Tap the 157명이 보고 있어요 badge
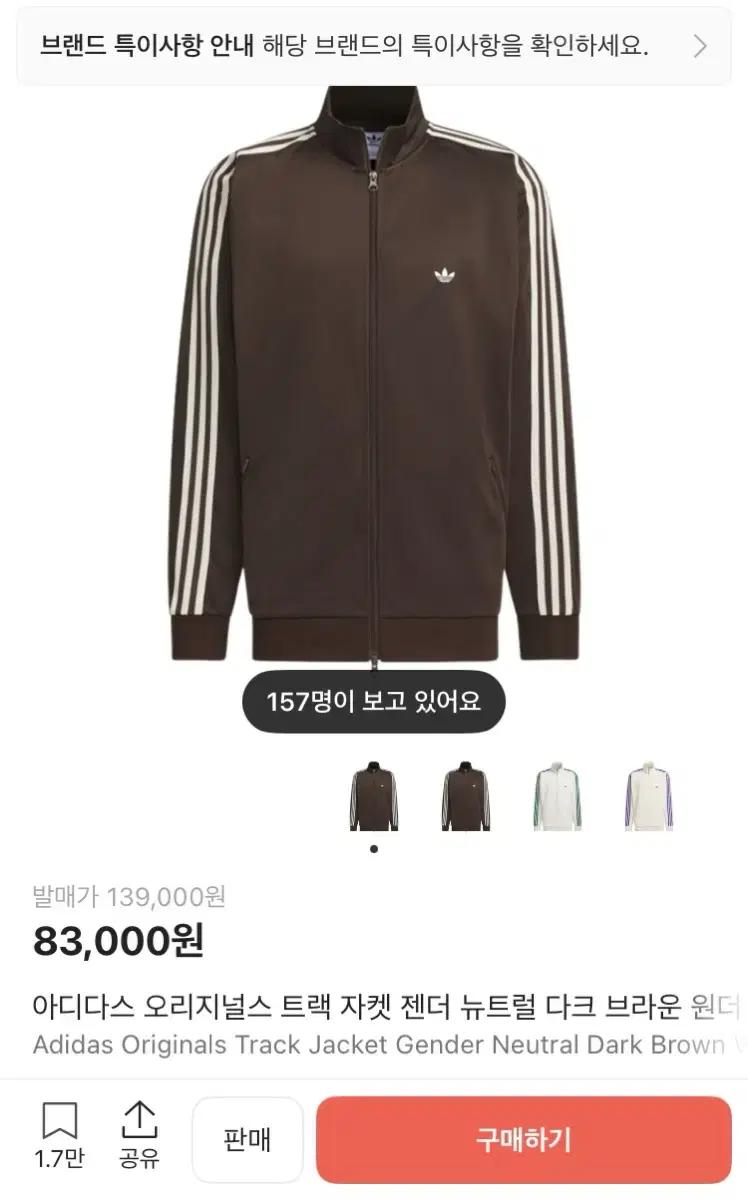Screen dimensions: 748x1200 click(374, 700)
